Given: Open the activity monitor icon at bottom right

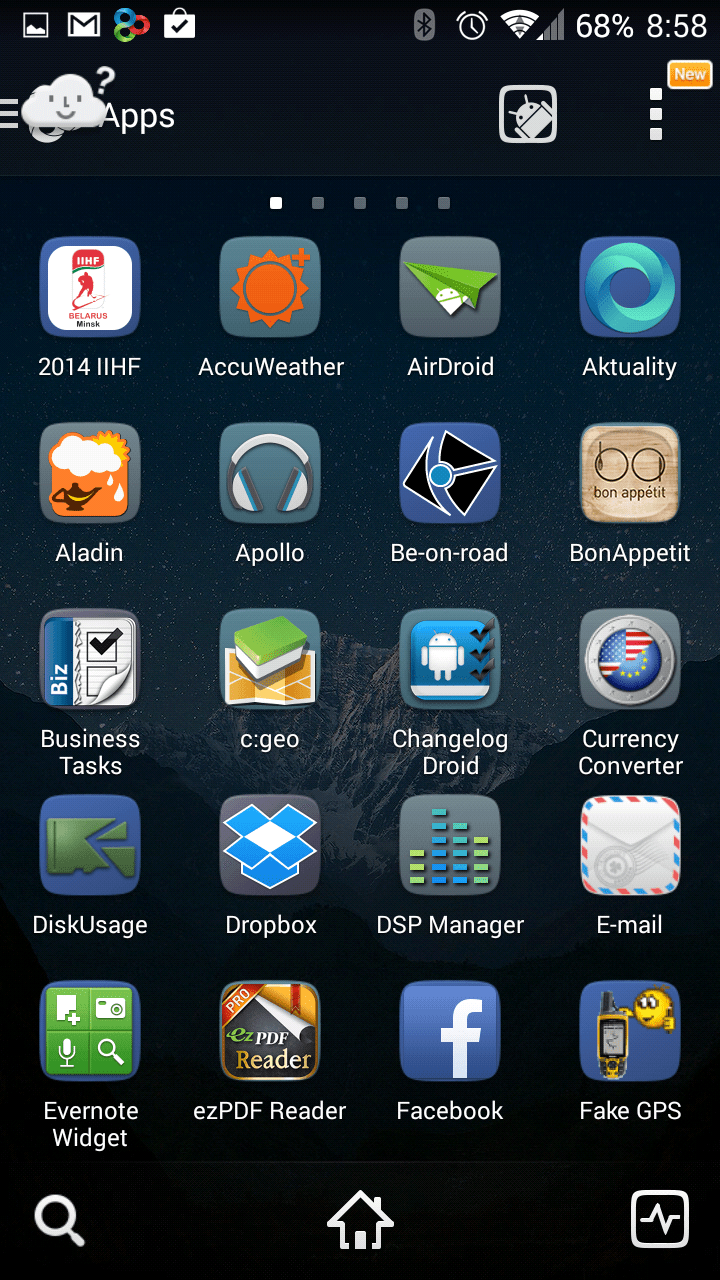Looking at the screenshot, I should [660, 1220].
